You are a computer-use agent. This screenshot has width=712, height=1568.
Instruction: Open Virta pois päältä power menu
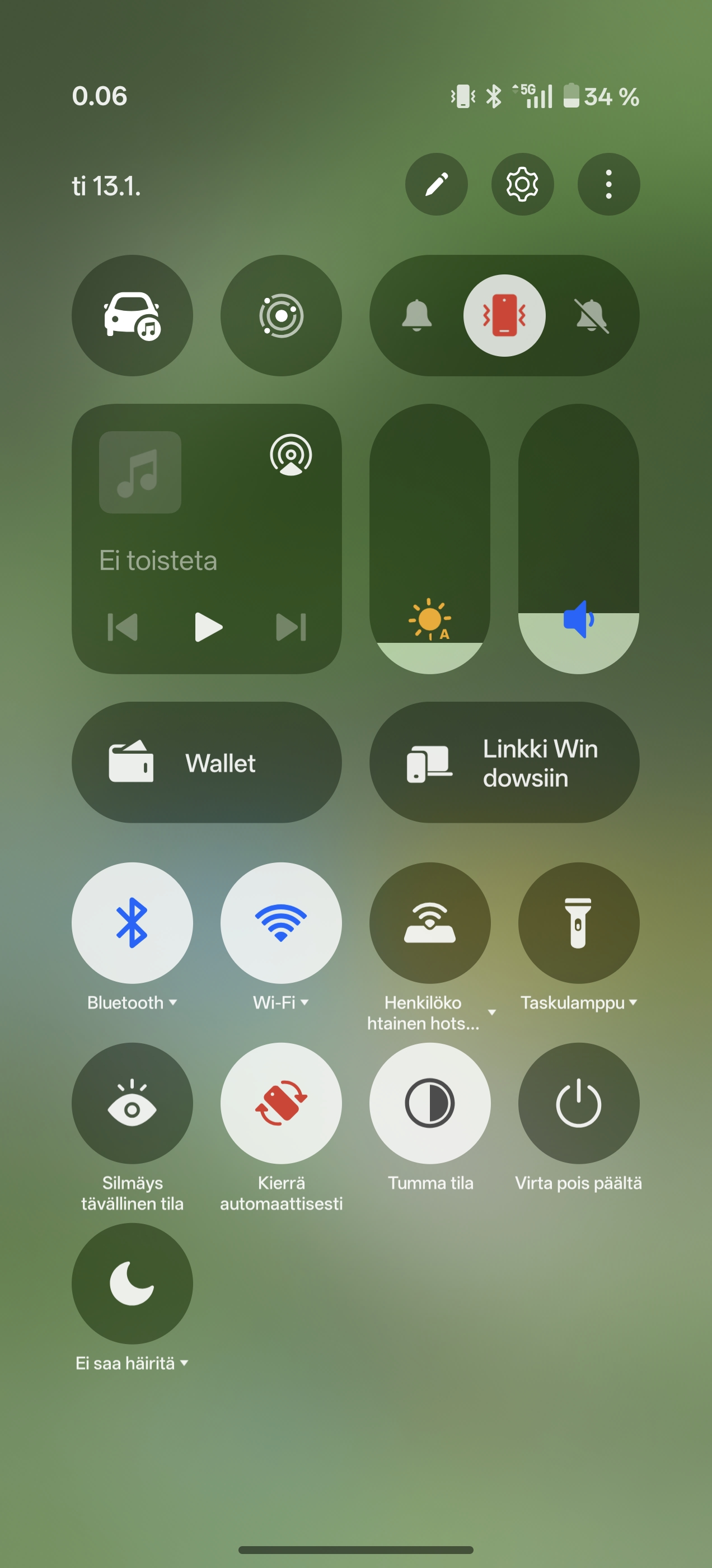[x=578, y=1103]
